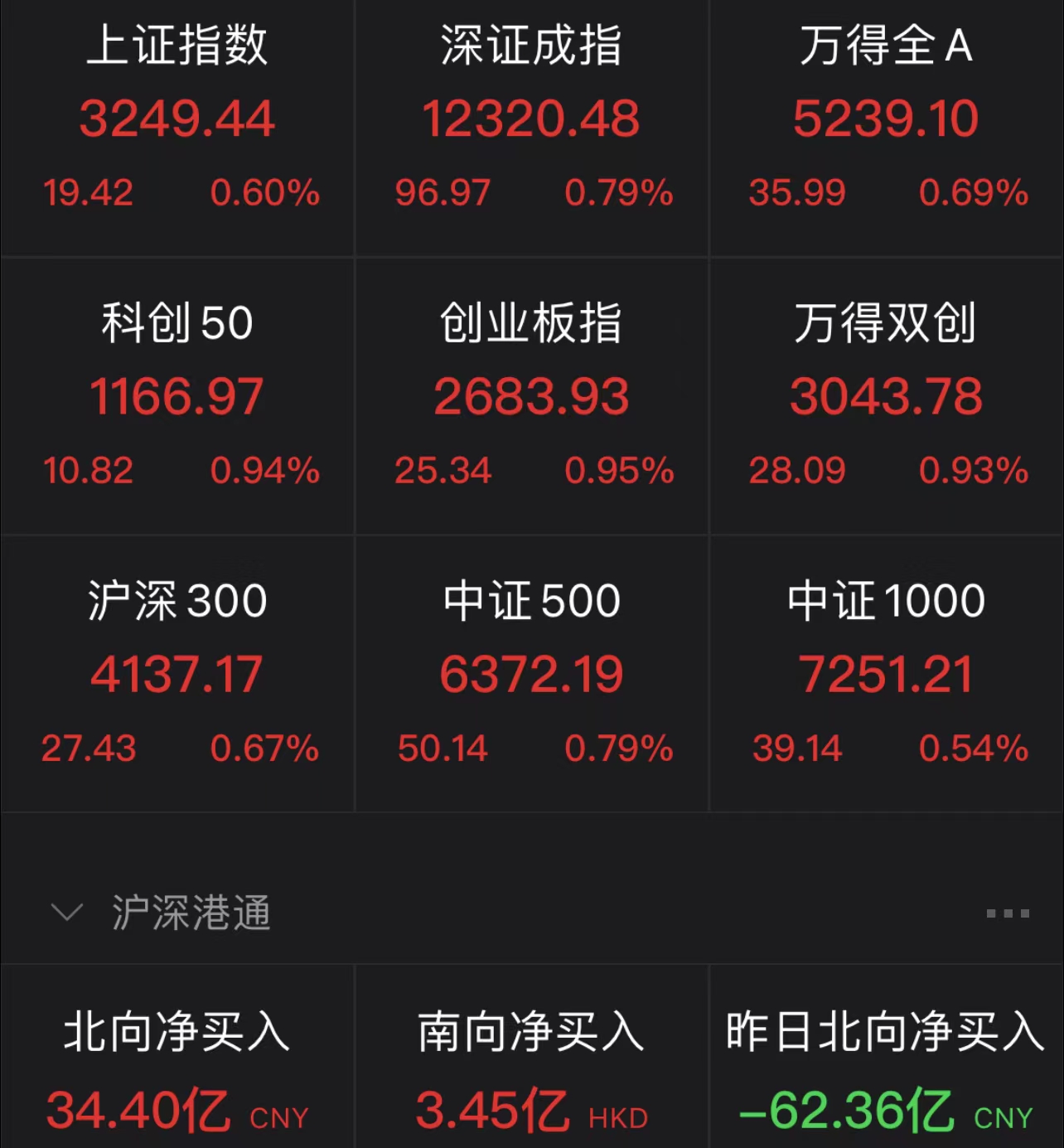
Task: Tap the 昨日北向净买入 tile
Action: tap(886, 1069)
